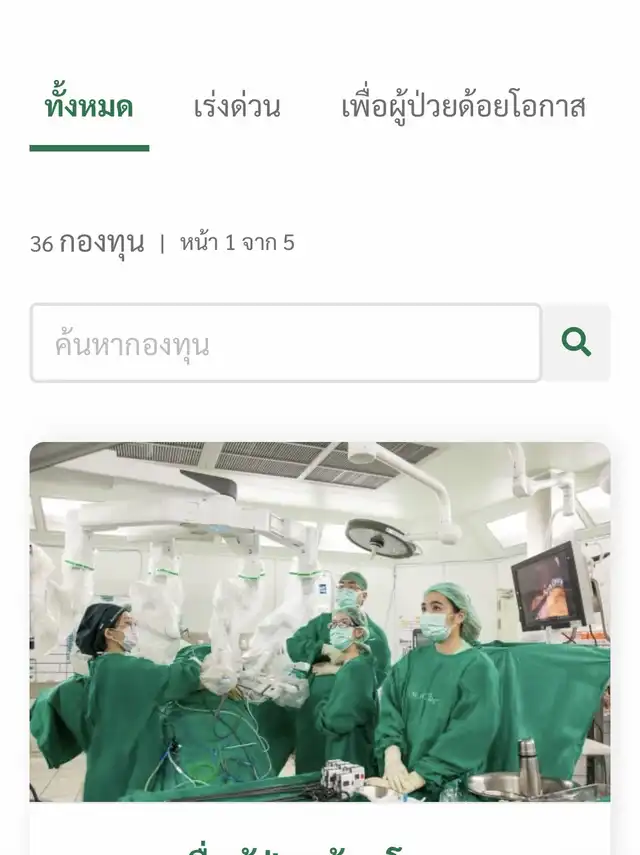640x855 pixels.
Task: Switch to the ทั้งหมด tab
Action: (x=89, y=107)
